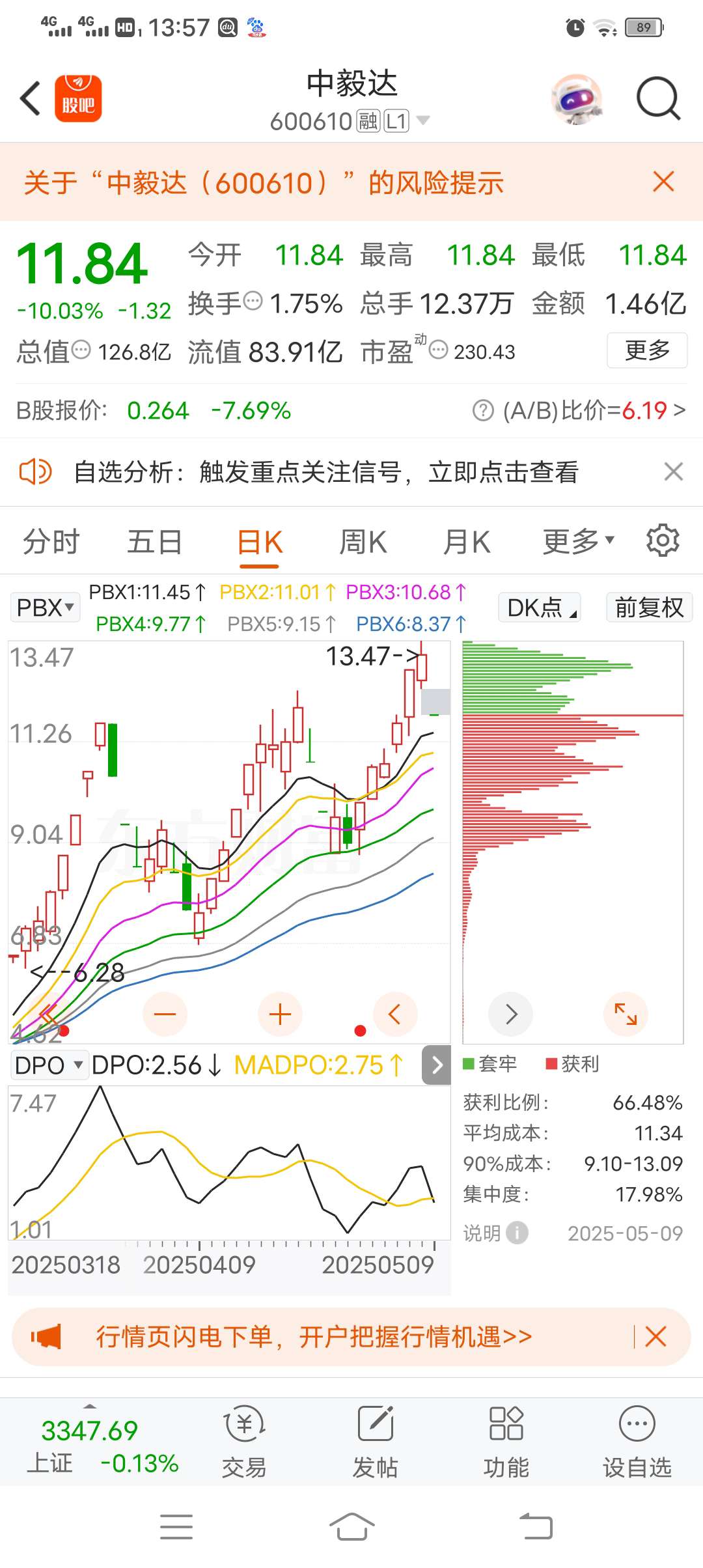Screen dimensions: 703x1568
Task: Open the DPO sub-indicator dropdown
Action: (x=49, y=1065)
